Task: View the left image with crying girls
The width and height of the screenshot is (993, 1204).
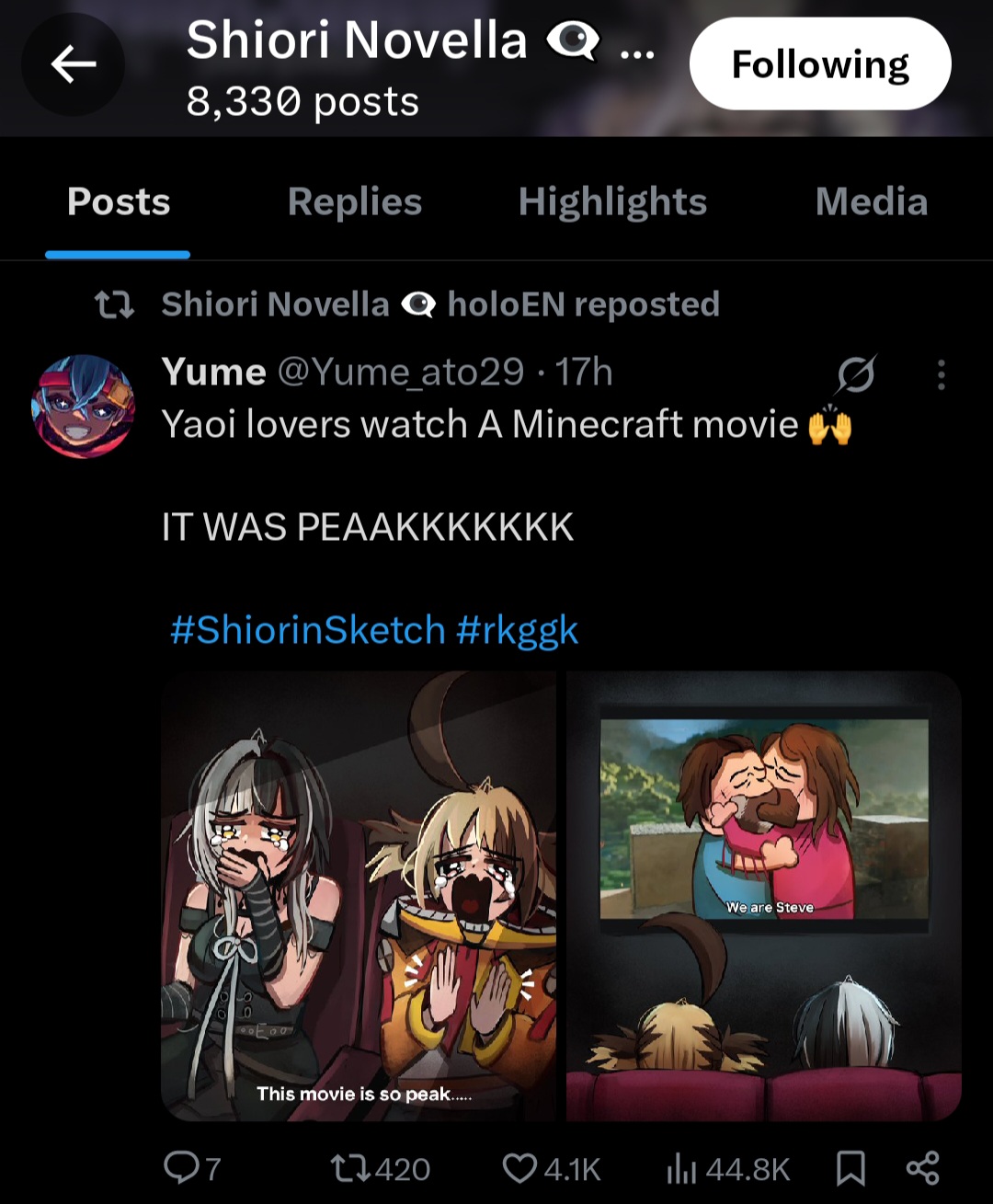Action: click(x=359, y=896)
